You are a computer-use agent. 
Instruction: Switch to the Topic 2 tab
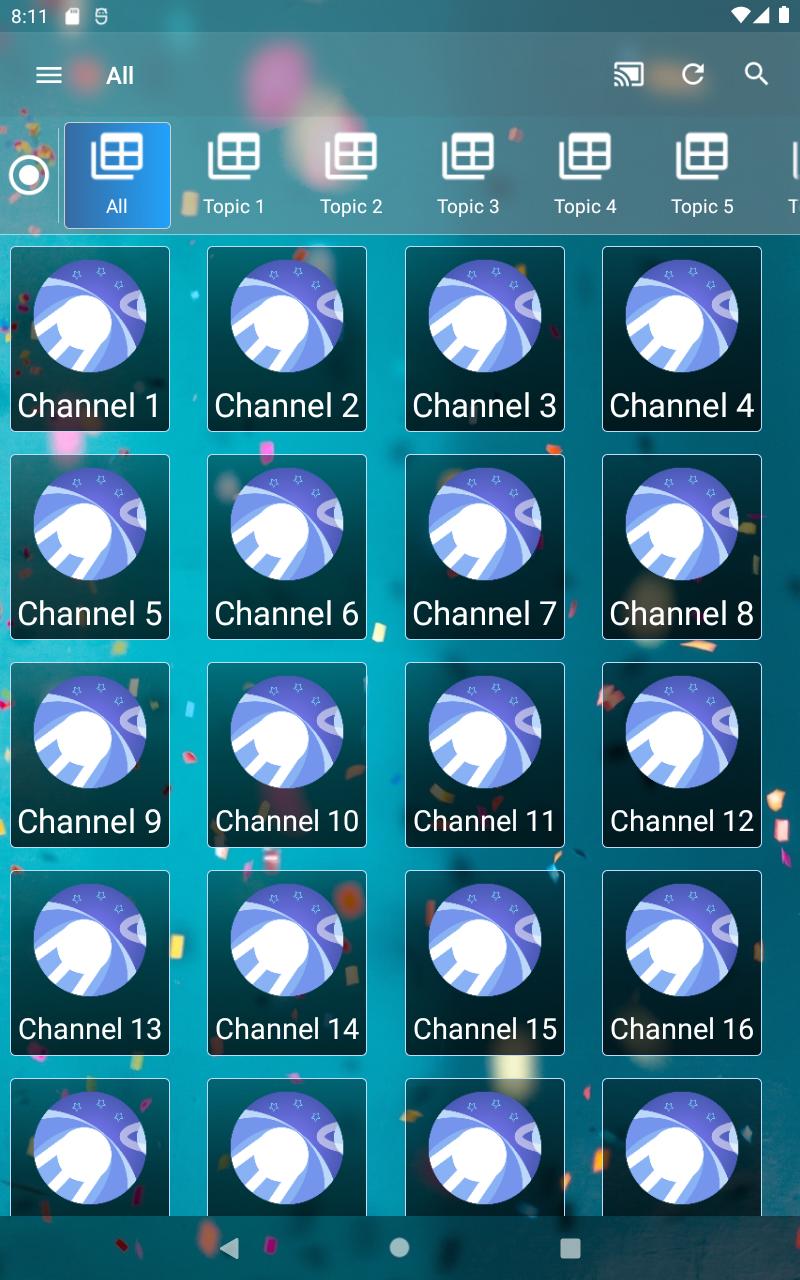[x=351, y=176]
